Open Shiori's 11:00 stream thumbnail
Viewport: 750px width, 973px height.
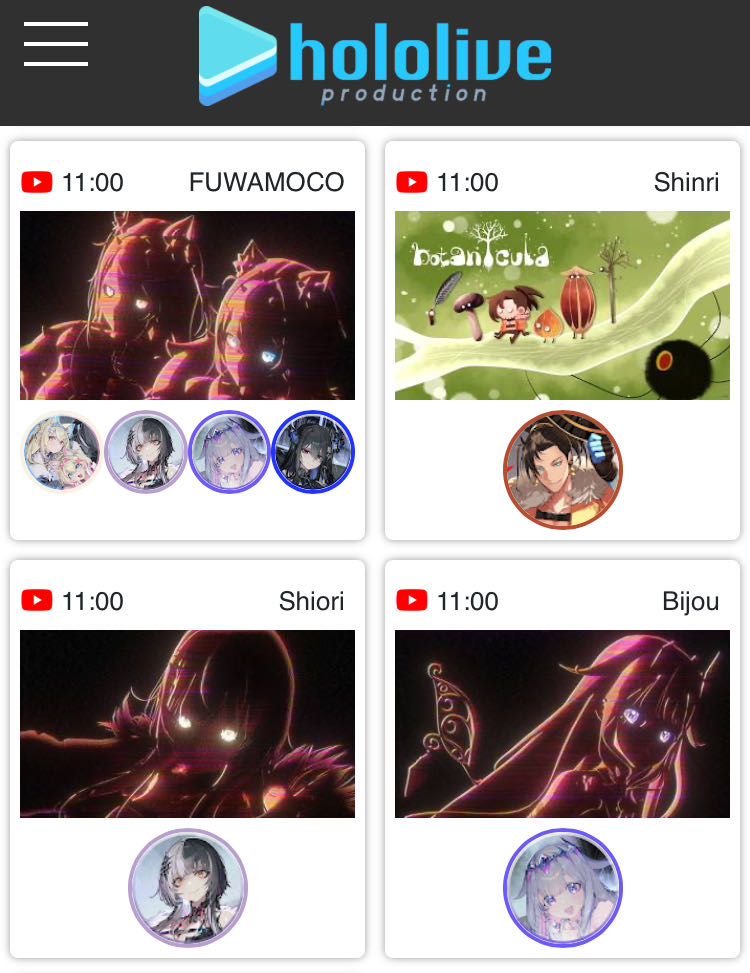(187, 723)
